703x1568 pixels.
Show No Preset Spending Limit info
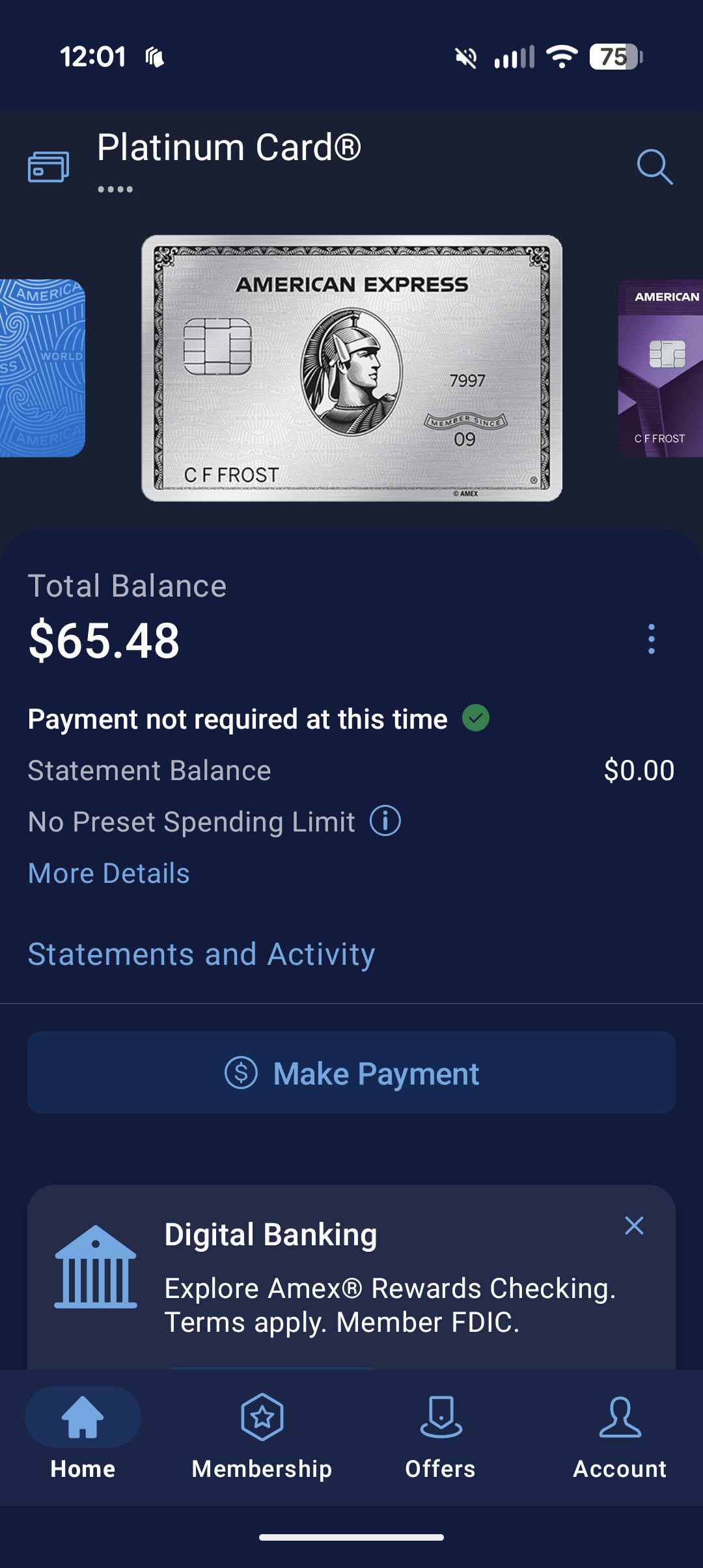point(385,821)
